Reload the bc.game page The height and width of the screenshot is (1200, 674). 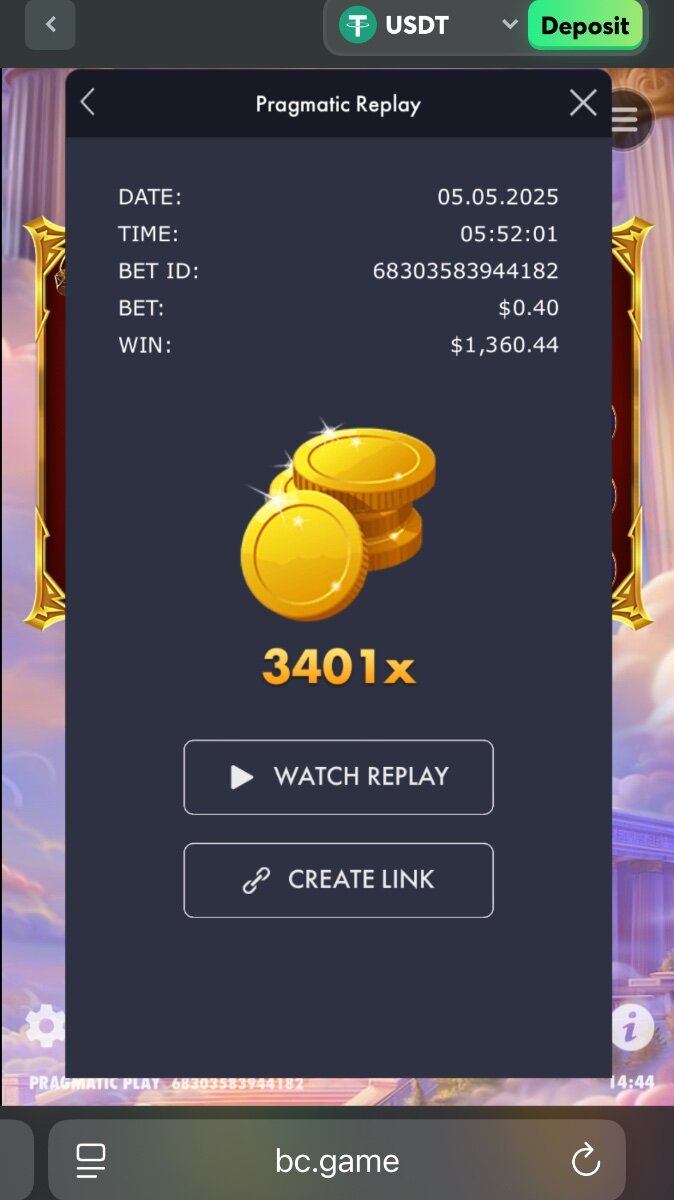585,1161
